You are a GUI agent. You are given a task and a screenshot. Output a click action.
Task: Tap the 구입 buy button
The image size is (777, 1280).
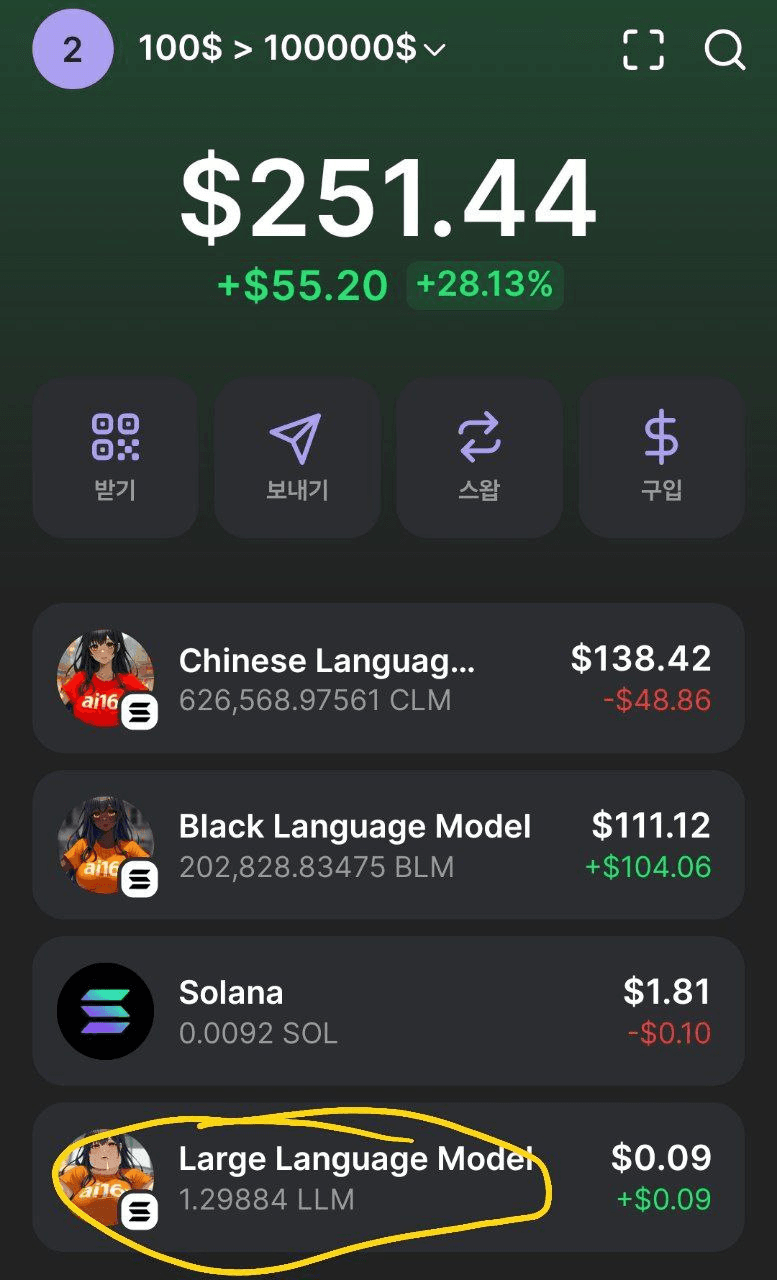pyautogui.click(x=661, y=458)
